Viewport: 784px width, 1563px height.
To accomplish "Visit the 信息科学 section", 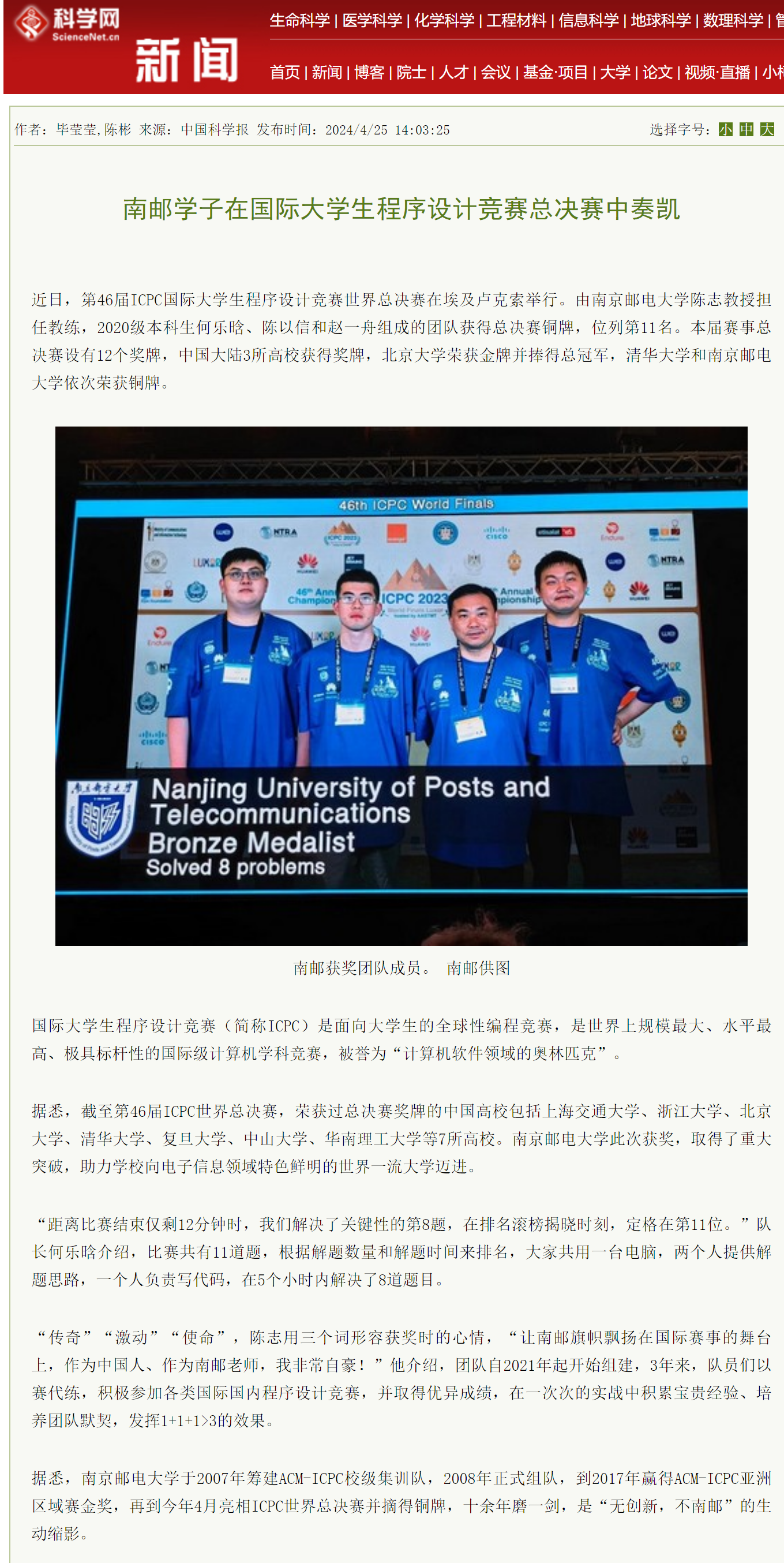I will tap(588, 20).
